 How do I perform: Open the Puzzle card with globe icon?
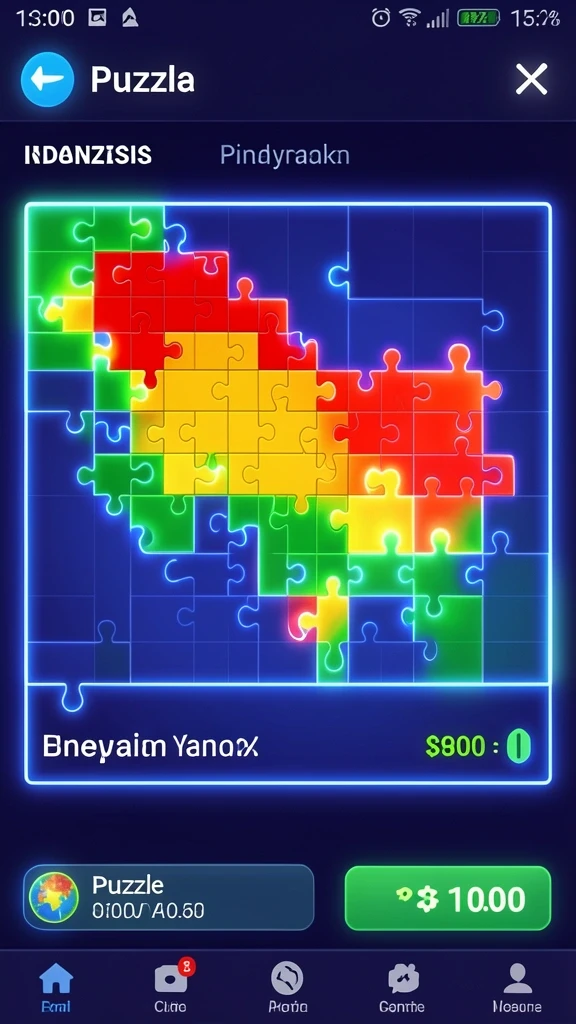168,897
